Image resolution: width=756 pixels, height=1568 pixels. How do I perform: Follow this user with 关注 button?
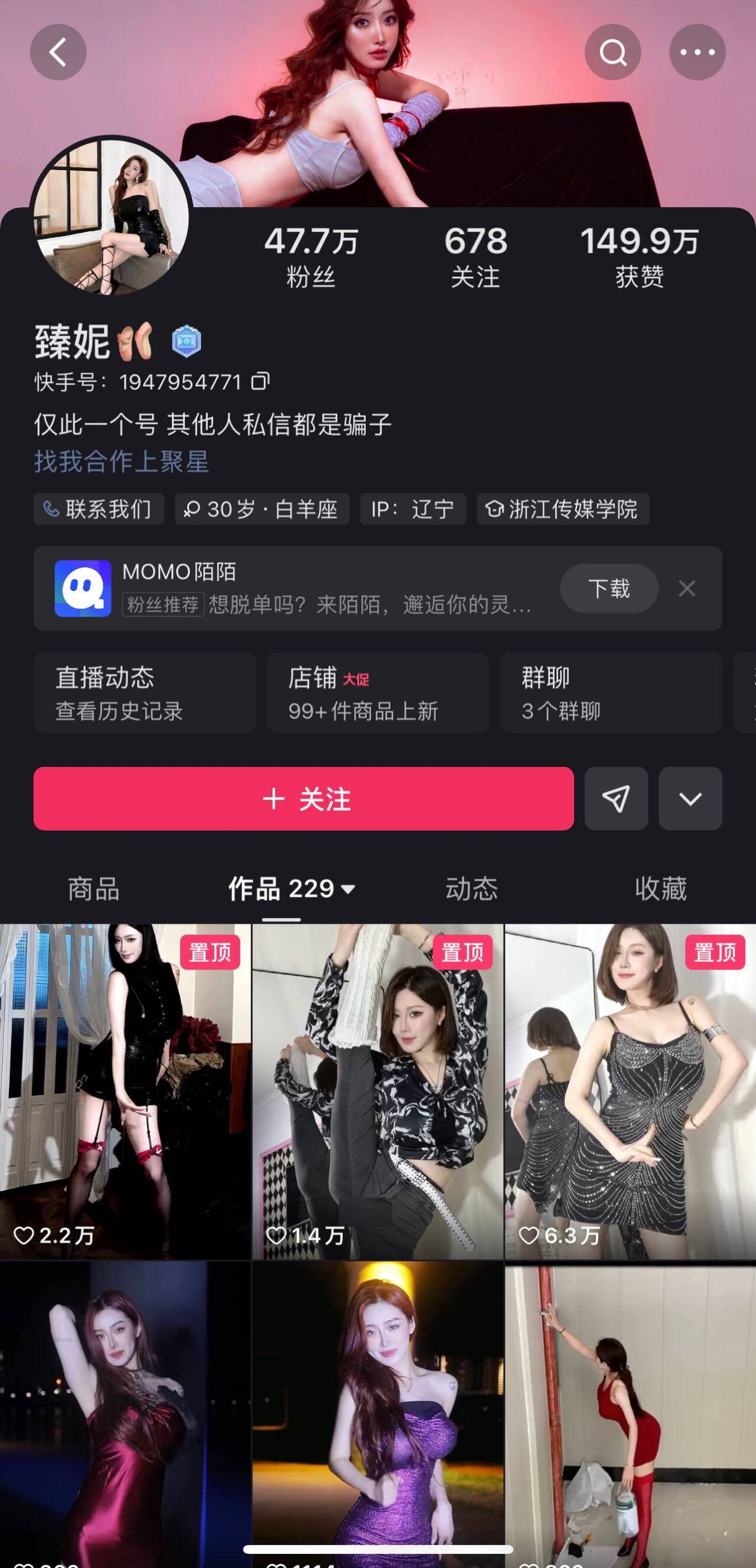304,799
